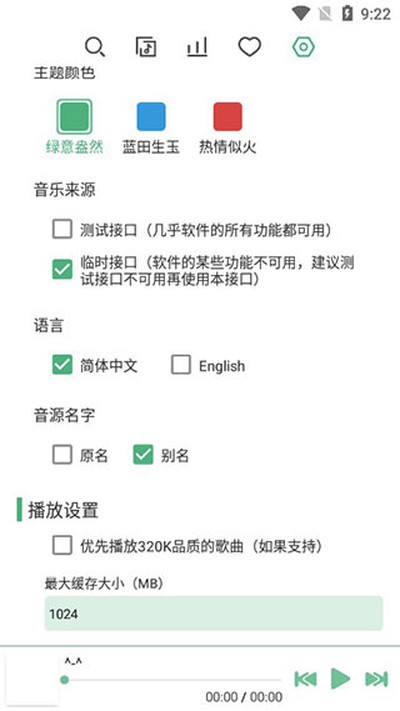Select 简体中文 language checkbox
The width and height of the screenshot is (400, 711).
point(62,365)
